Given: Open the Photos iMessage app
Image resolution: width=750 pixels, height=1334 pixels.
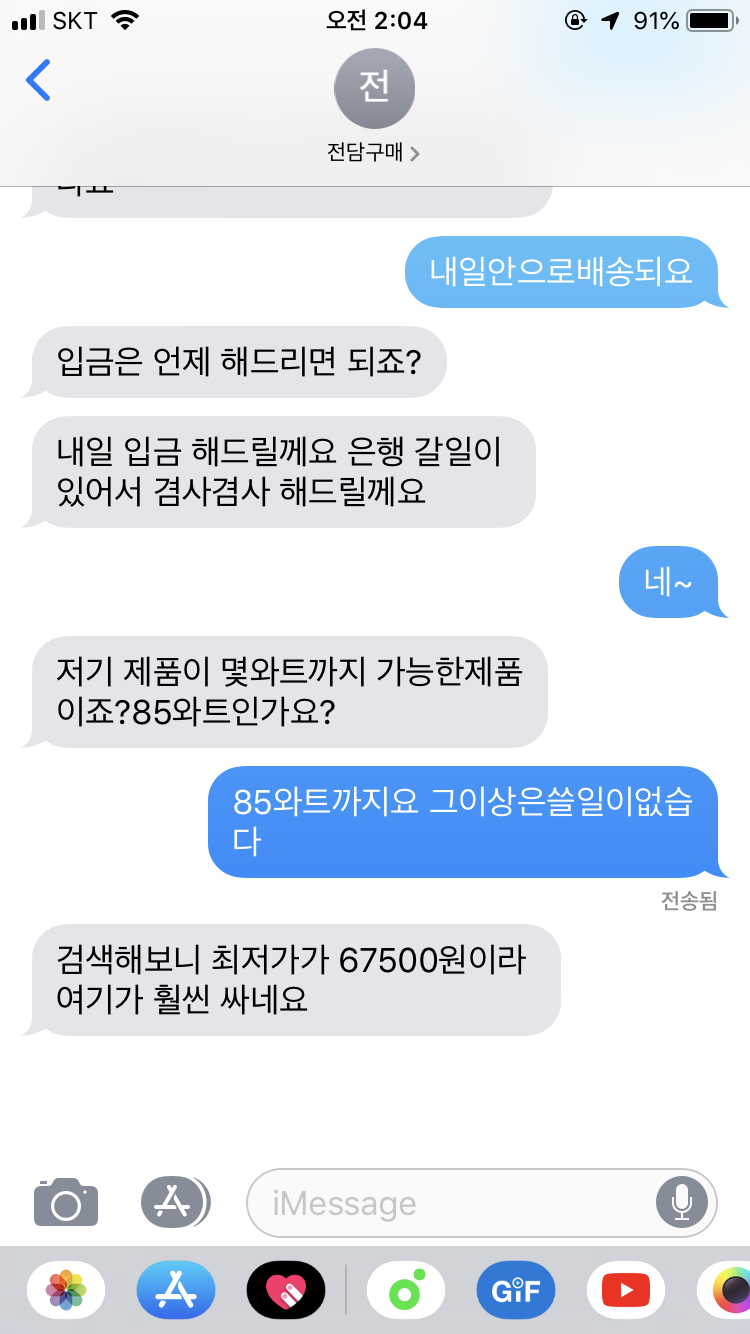Looking at the screenshot, I should 66,1290.
